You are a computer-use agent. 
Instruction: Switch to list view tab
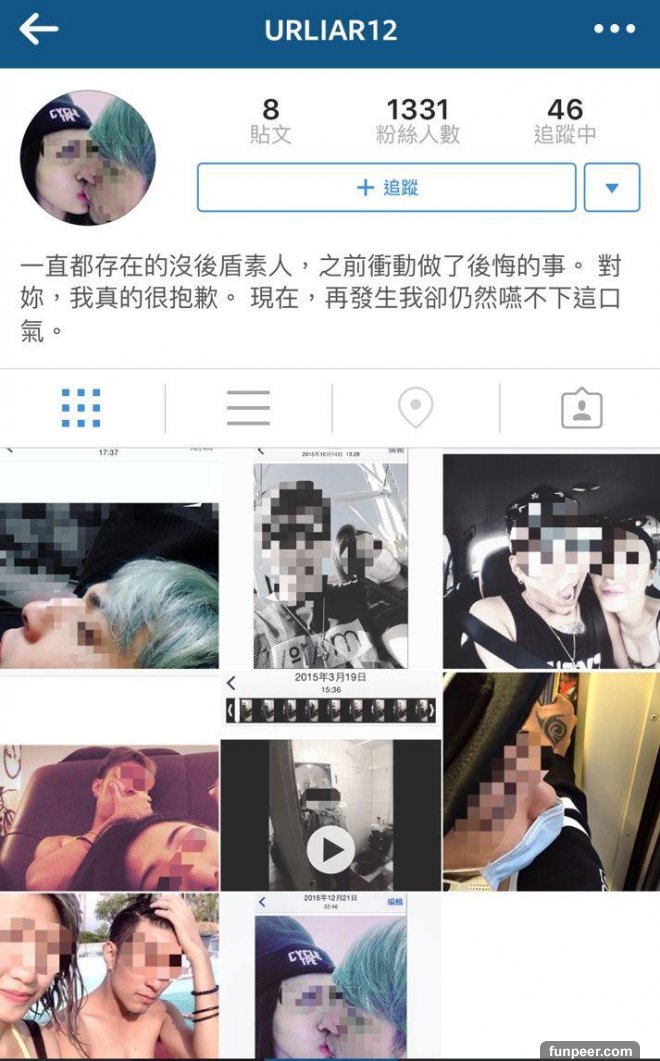(x=248, y=408)
